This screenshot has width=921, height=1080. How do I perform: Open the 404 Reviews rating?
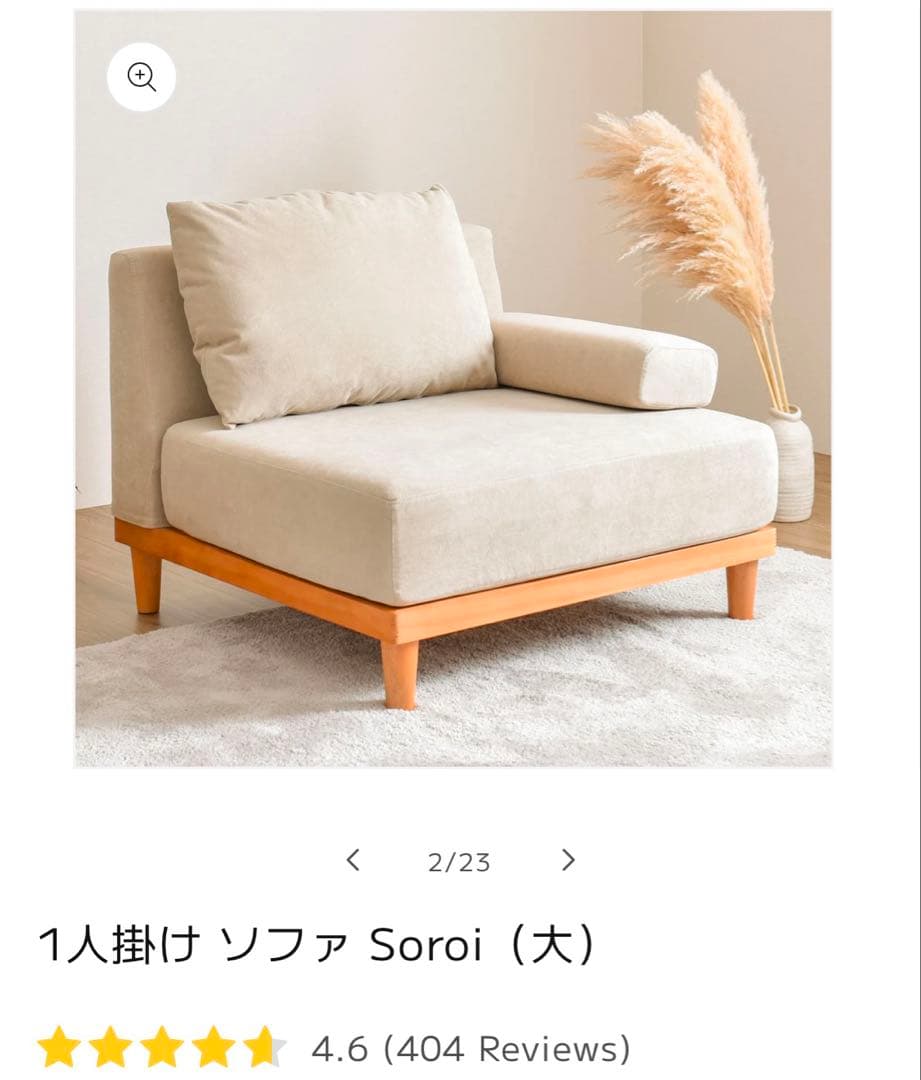(x=471, y=1048)
